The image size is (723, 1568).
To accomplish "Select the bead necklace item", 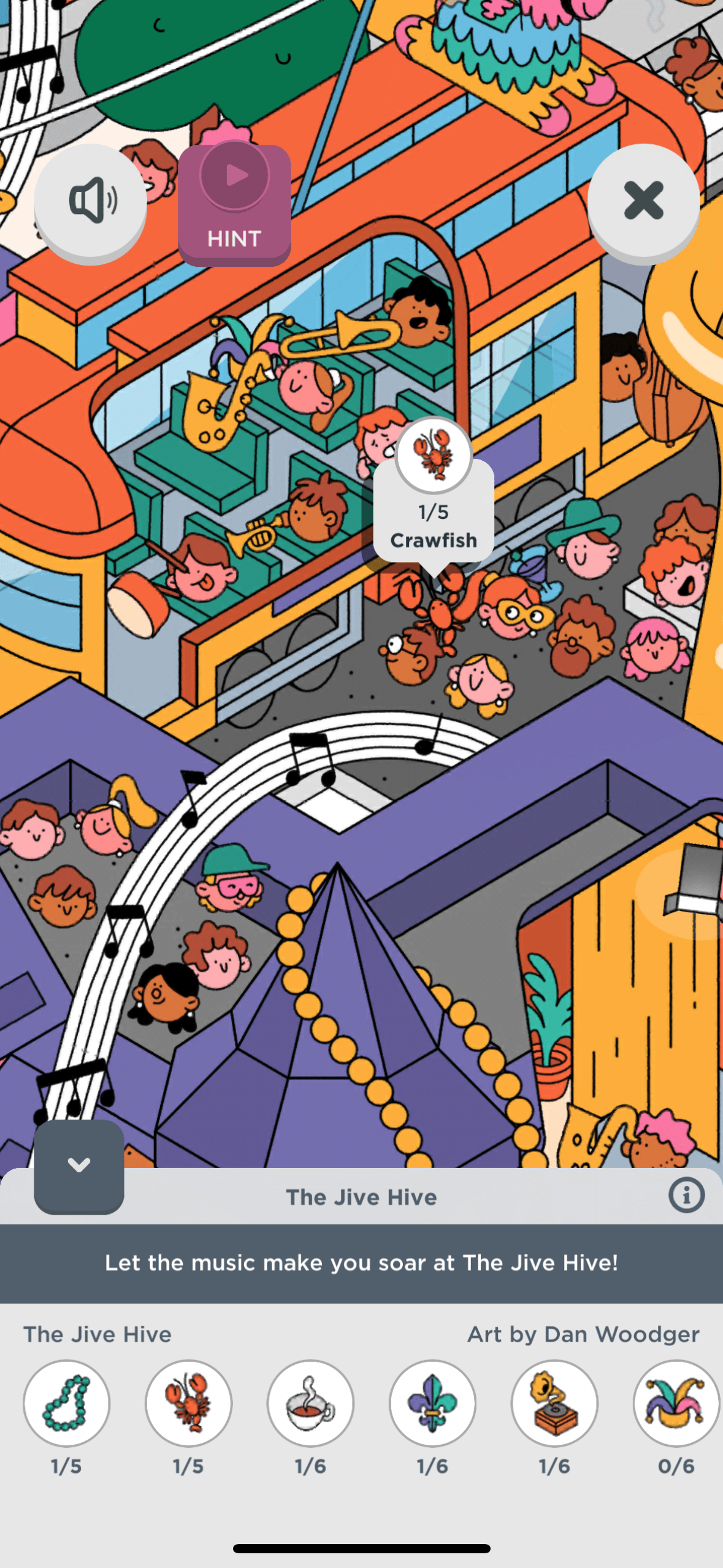I will 66,1403.
